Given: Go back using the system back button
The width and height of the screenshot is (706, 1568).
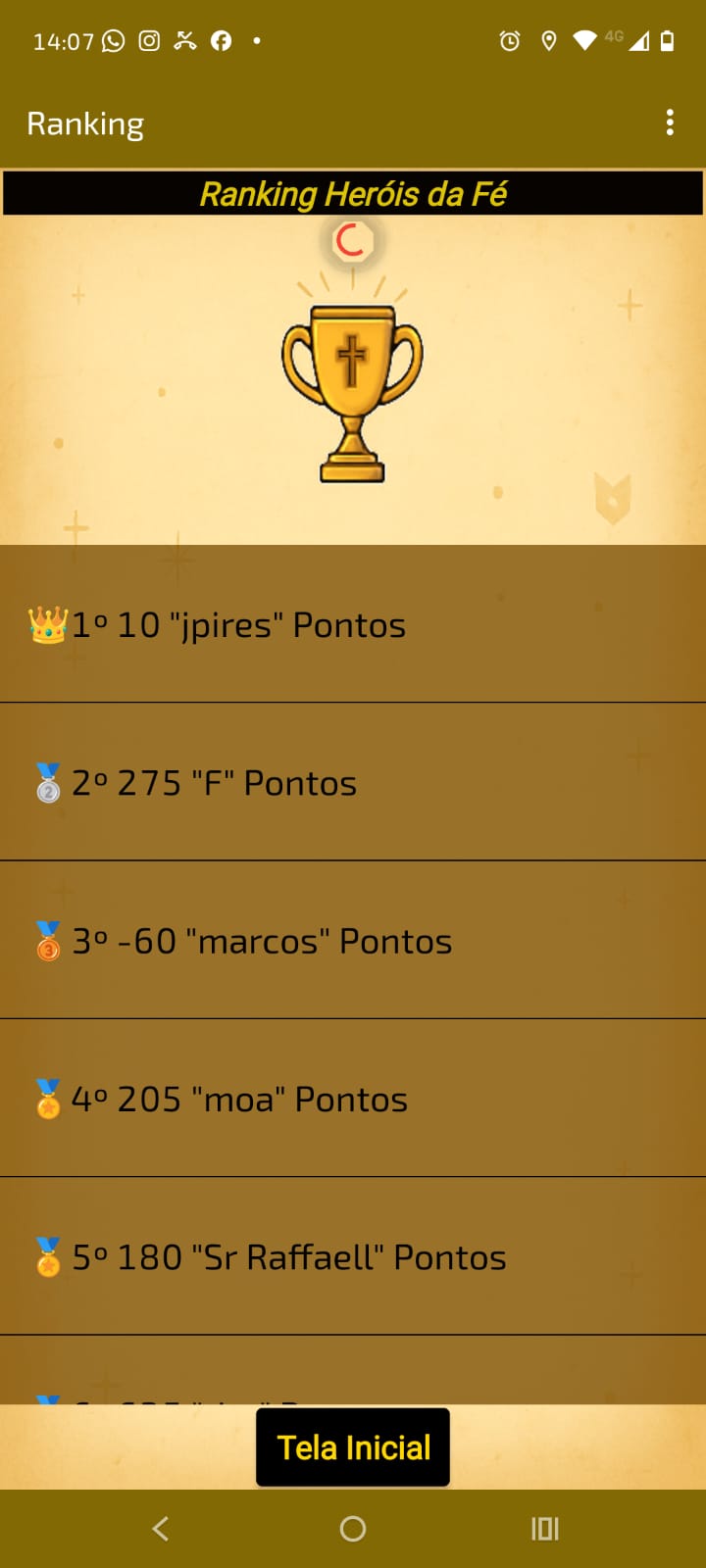Looking at the screenshot, I should coord(161,1528).
